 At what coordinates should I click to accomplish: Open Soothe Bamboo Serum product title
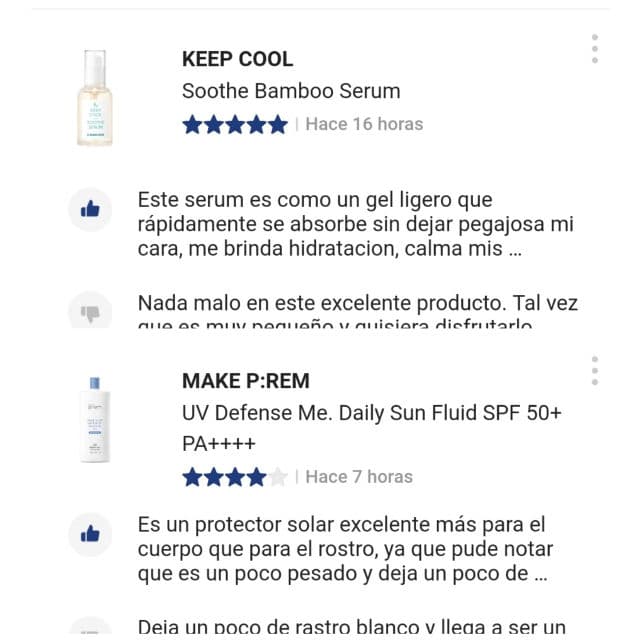point(291,91)
